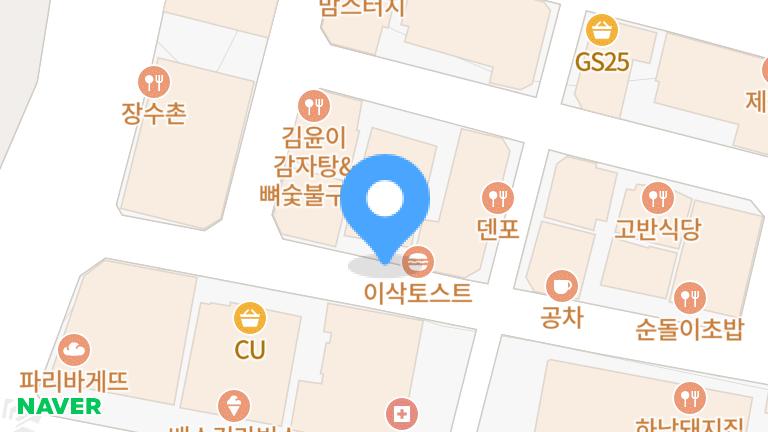This screenshot has width=768, height=432.
Task: Open the 김윤이 감자탕 restaurant marker
Action: click(x=314, y=104)
